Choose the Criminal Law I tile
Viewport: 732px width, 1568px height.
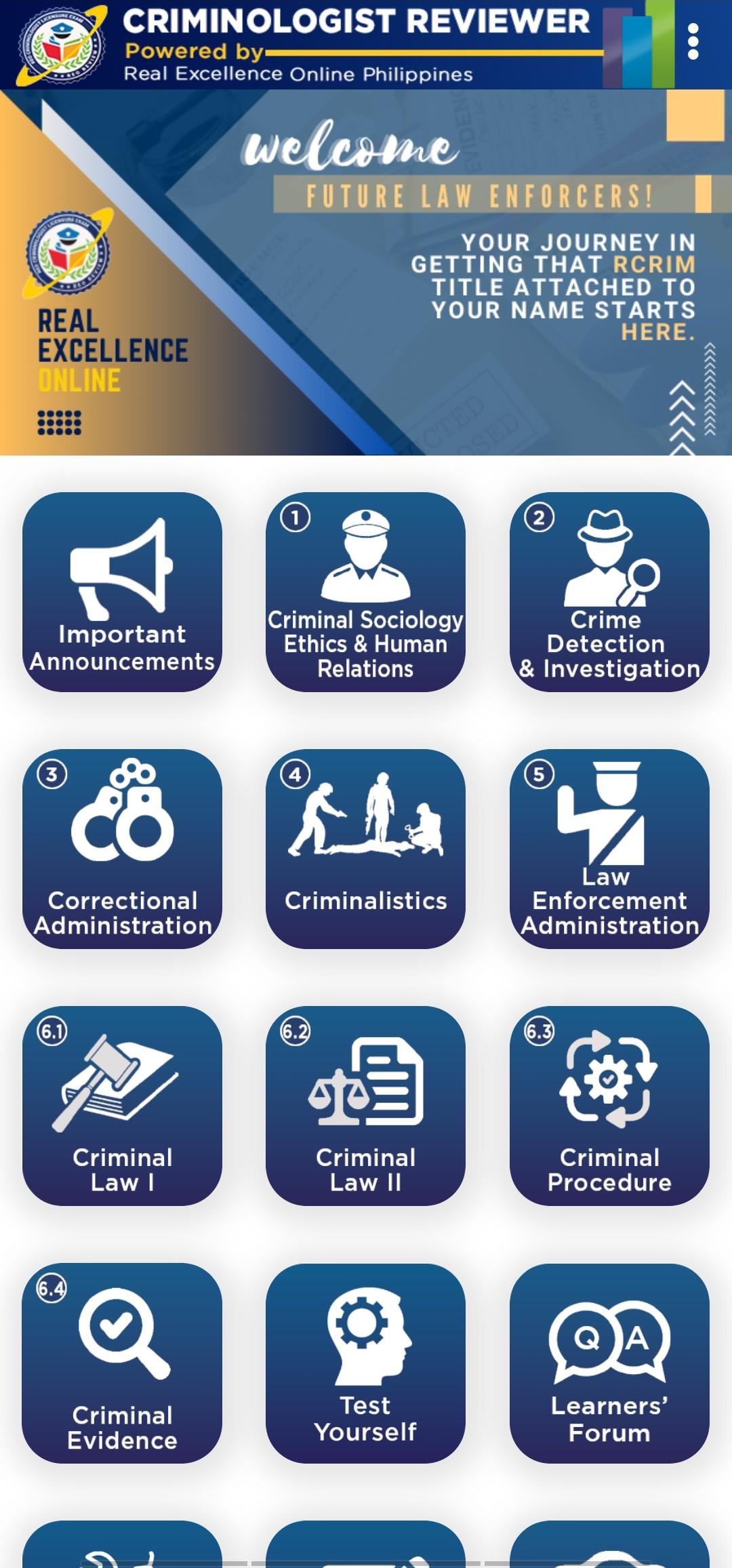[122, 1106]
